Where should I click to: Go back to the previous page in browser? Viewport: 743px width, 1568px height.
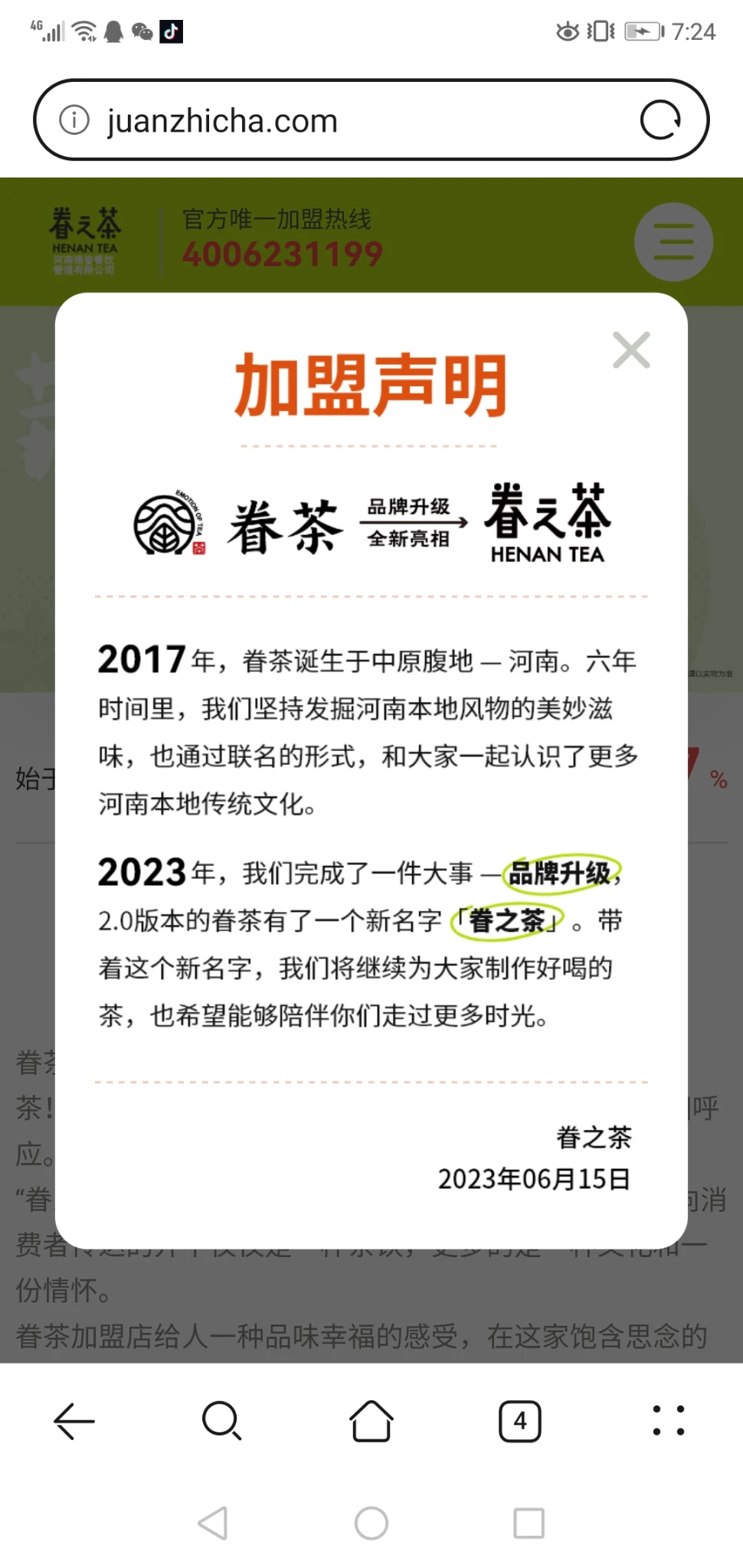click(x=74, y=1421)
